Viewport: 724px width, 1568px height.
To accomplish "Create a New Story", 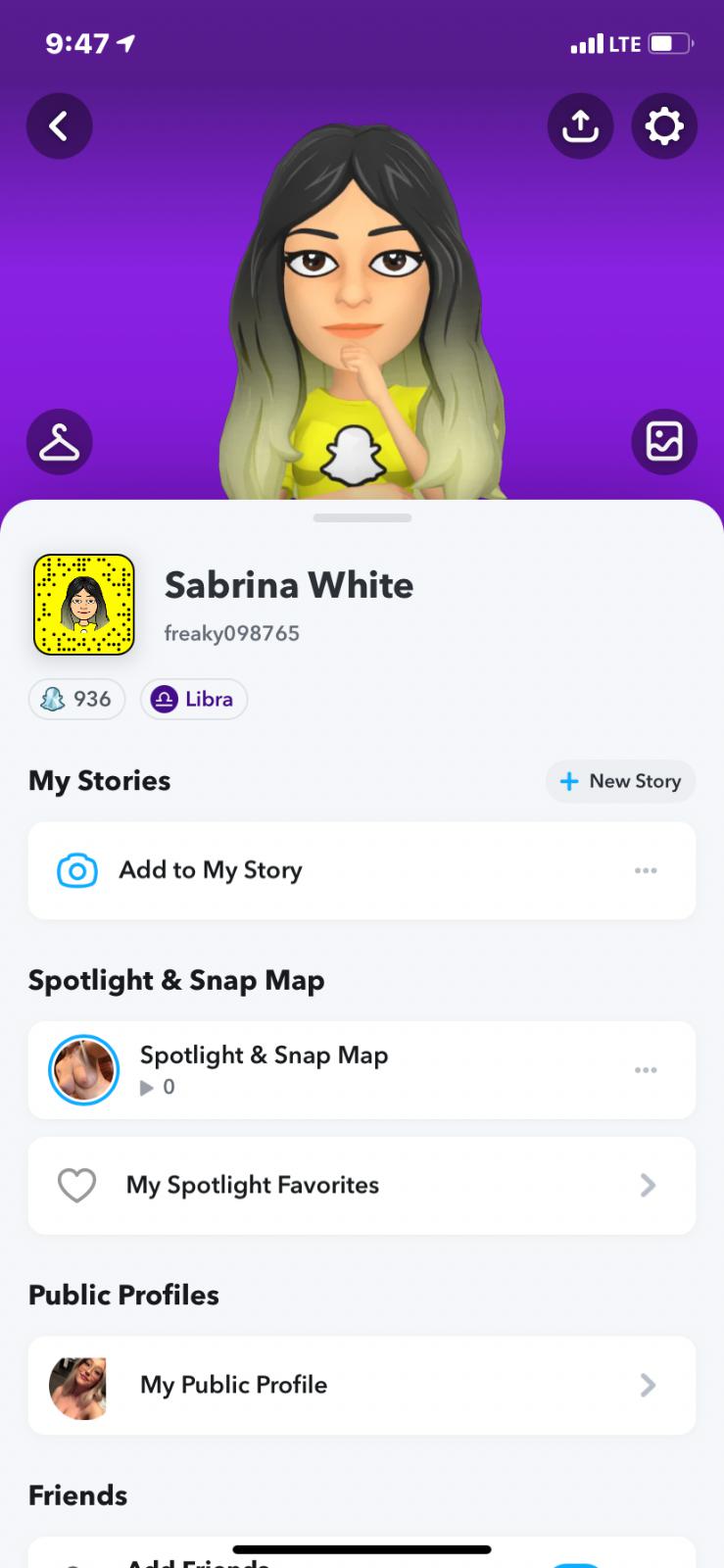I will (x=620, y=781).
